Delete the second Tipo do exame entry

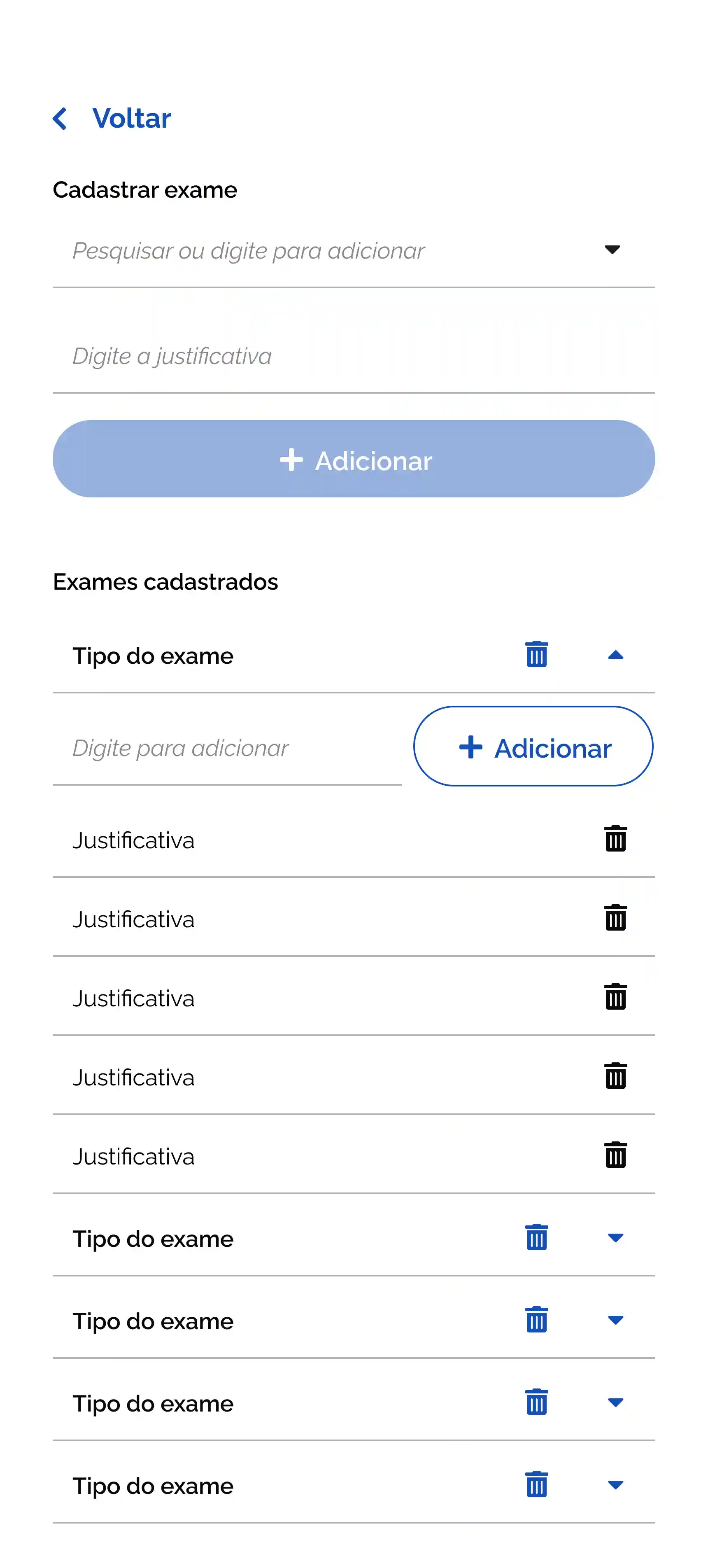(x=536, y=1237)
